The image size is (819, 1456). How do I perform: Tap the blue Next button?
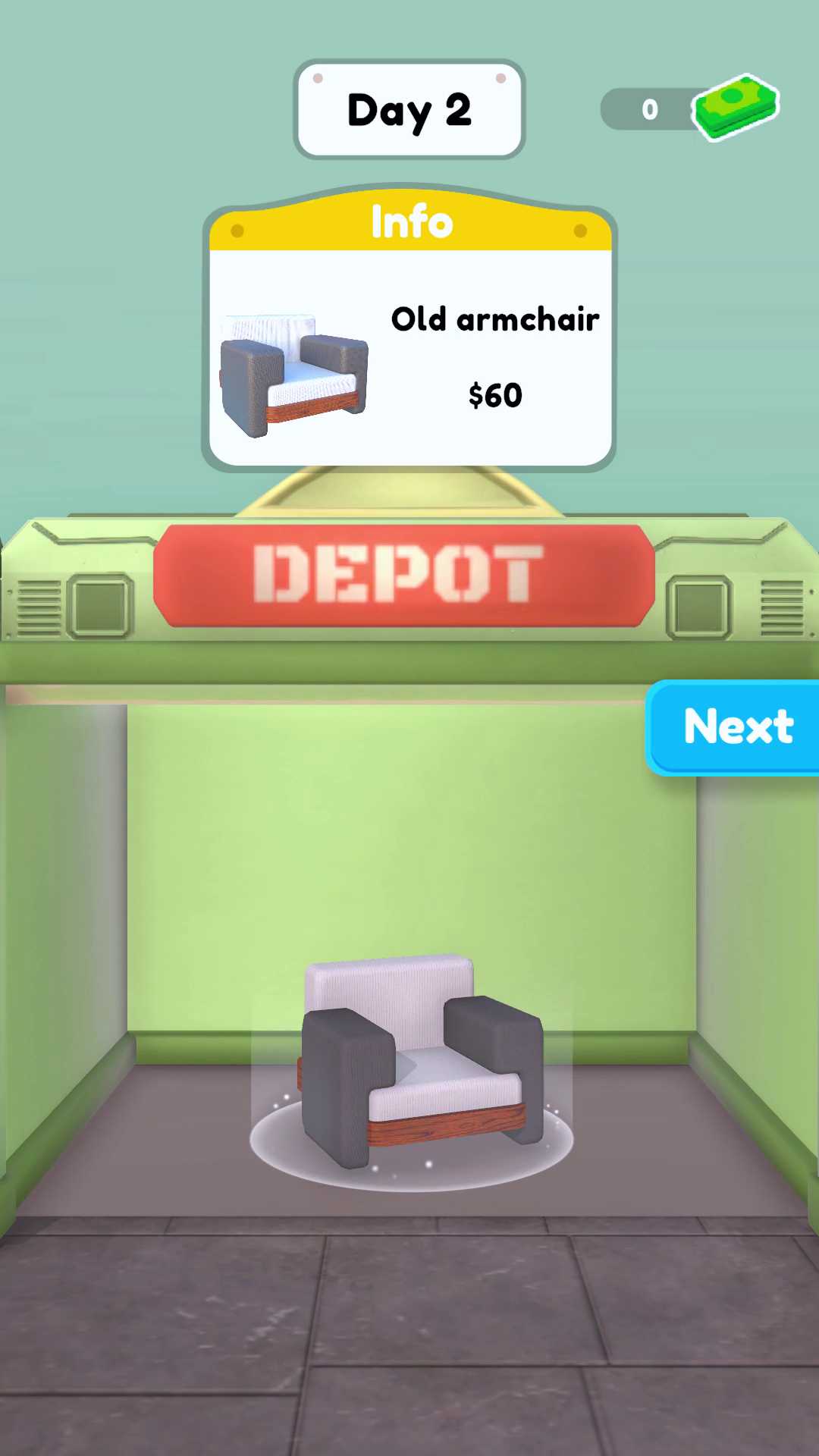click(x=733, y=728)
